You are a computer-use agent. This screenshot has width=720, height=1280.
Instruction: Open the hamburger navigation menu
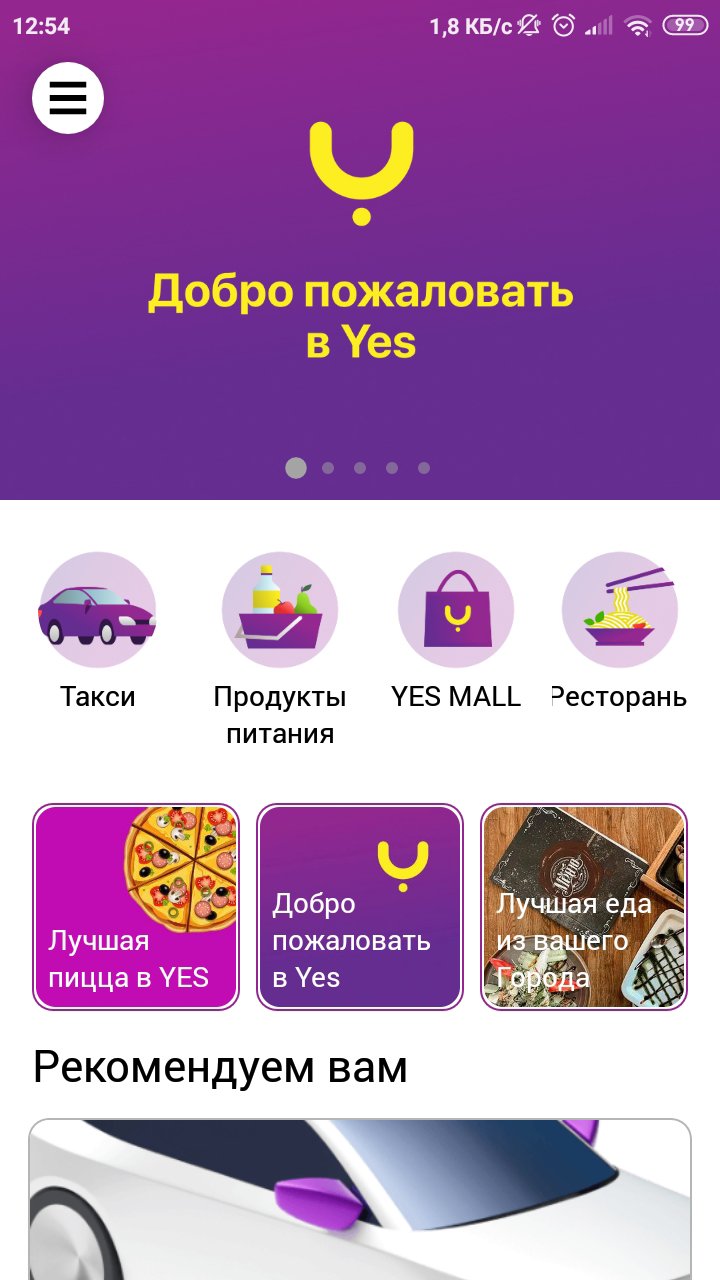pyautogui.click(x=67, y=98)
